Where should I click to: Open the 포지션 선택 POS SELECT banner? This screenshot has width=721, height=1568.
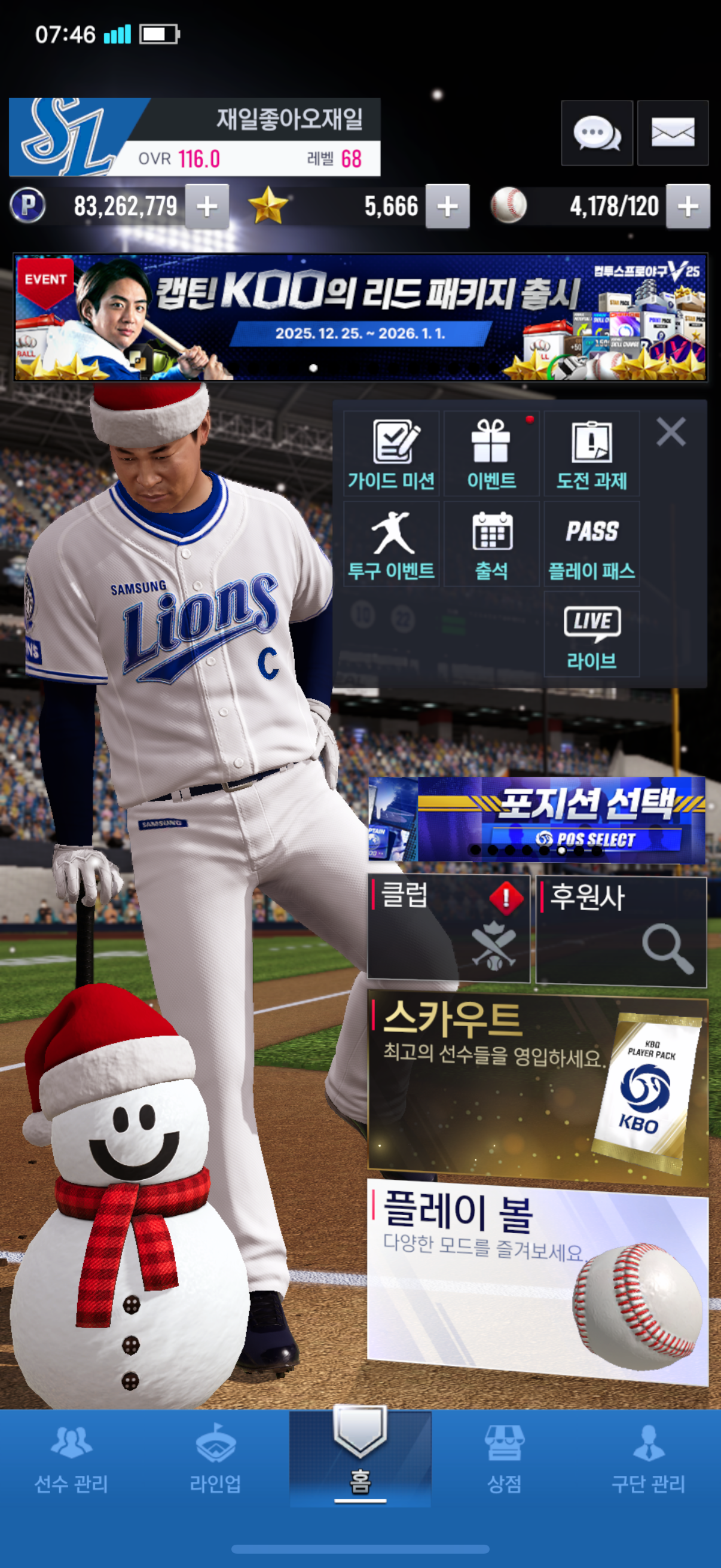coord(537,819)
